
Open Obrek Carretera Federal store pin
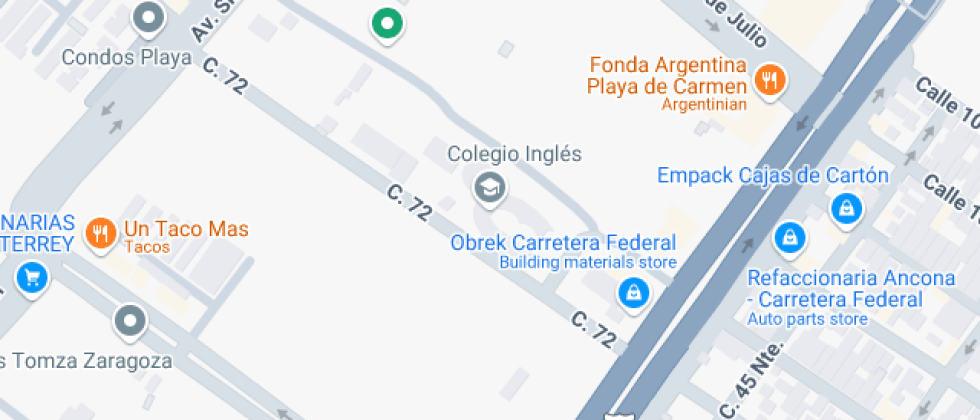[x=634, y=293]
